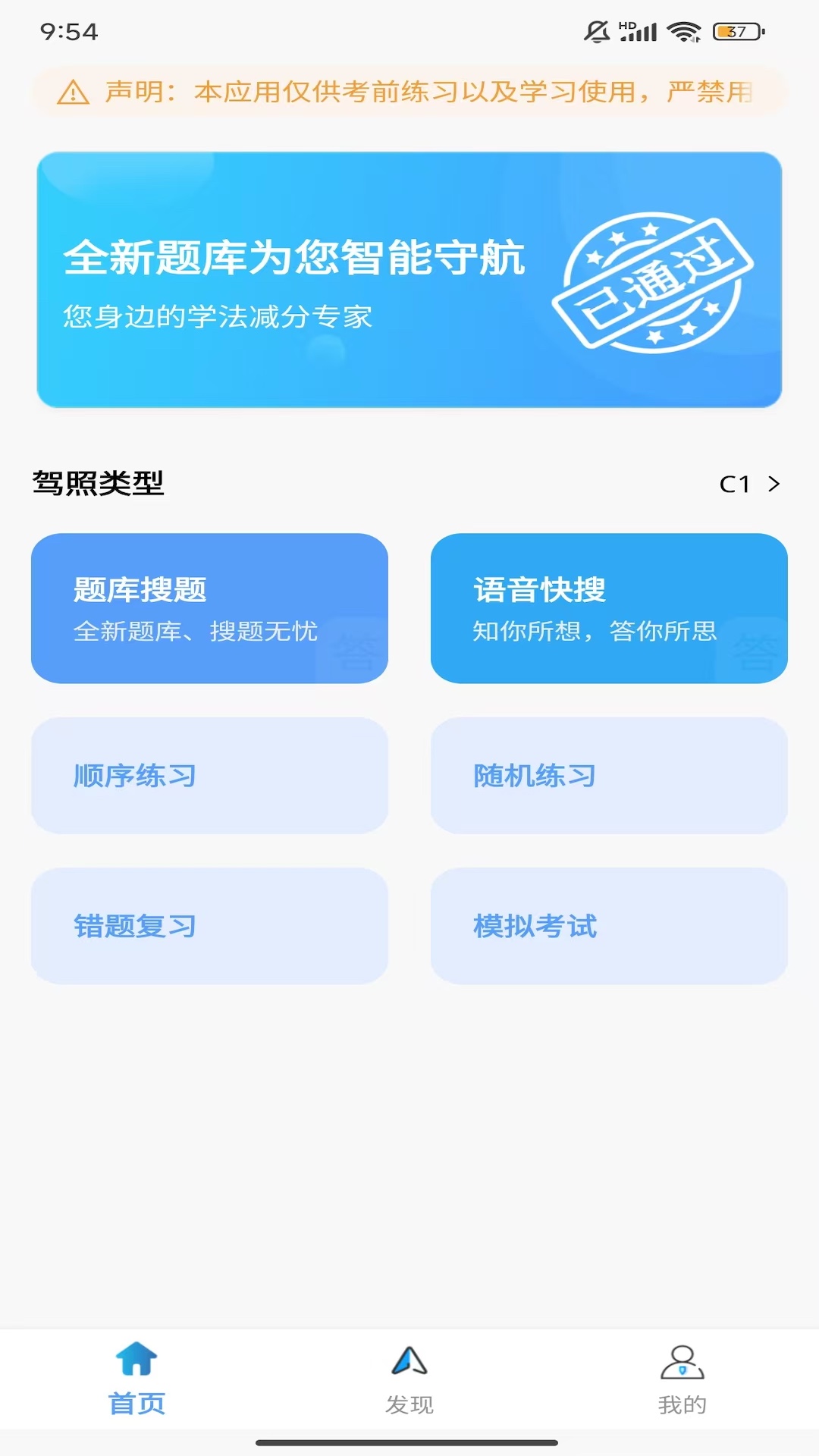Switch to the 发现 tab
Screen dimensions: 819x1456
click(409, 1398)
